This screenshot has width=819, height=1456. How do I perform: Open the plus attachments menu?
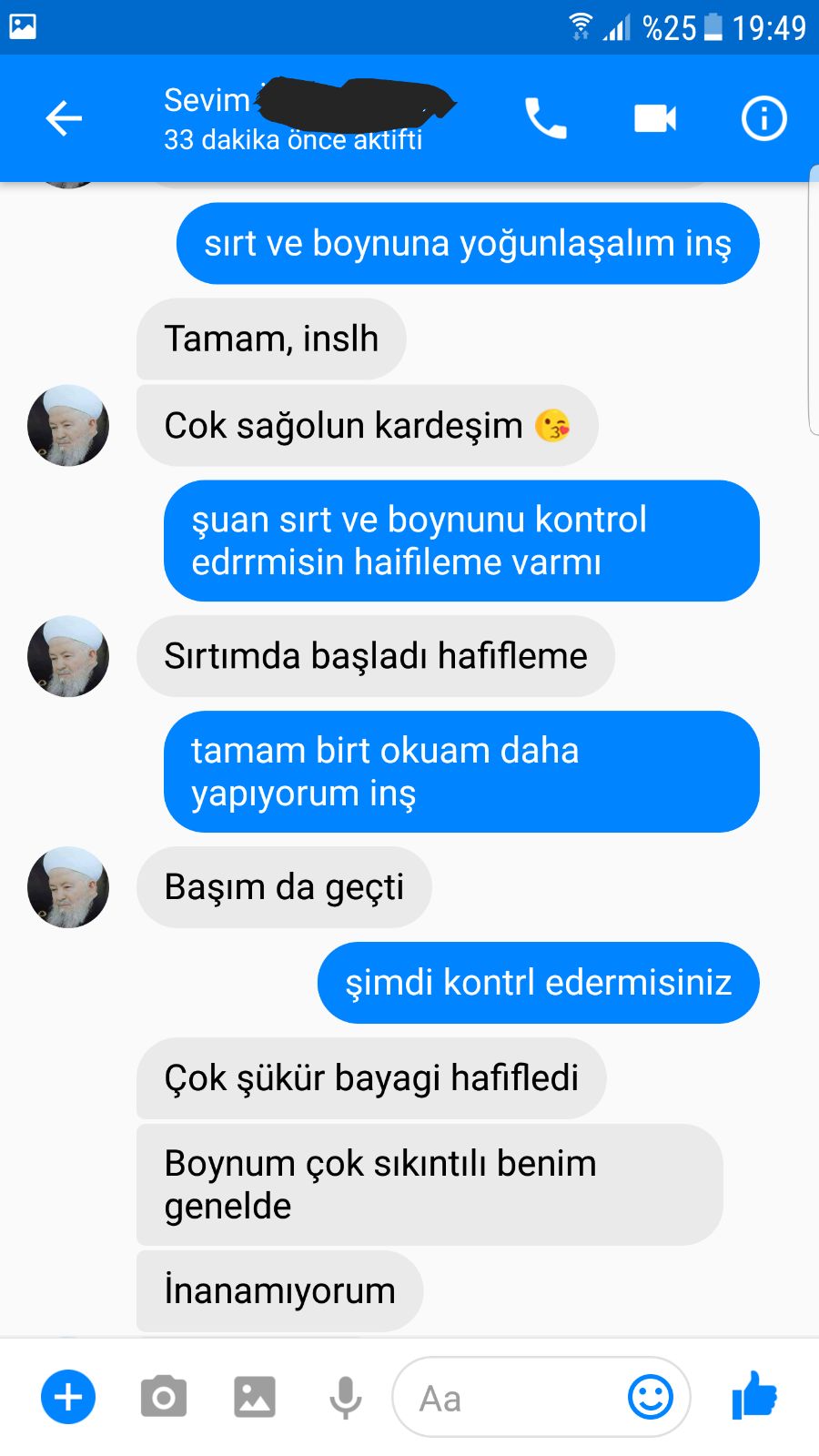[x=68, y=1397]
